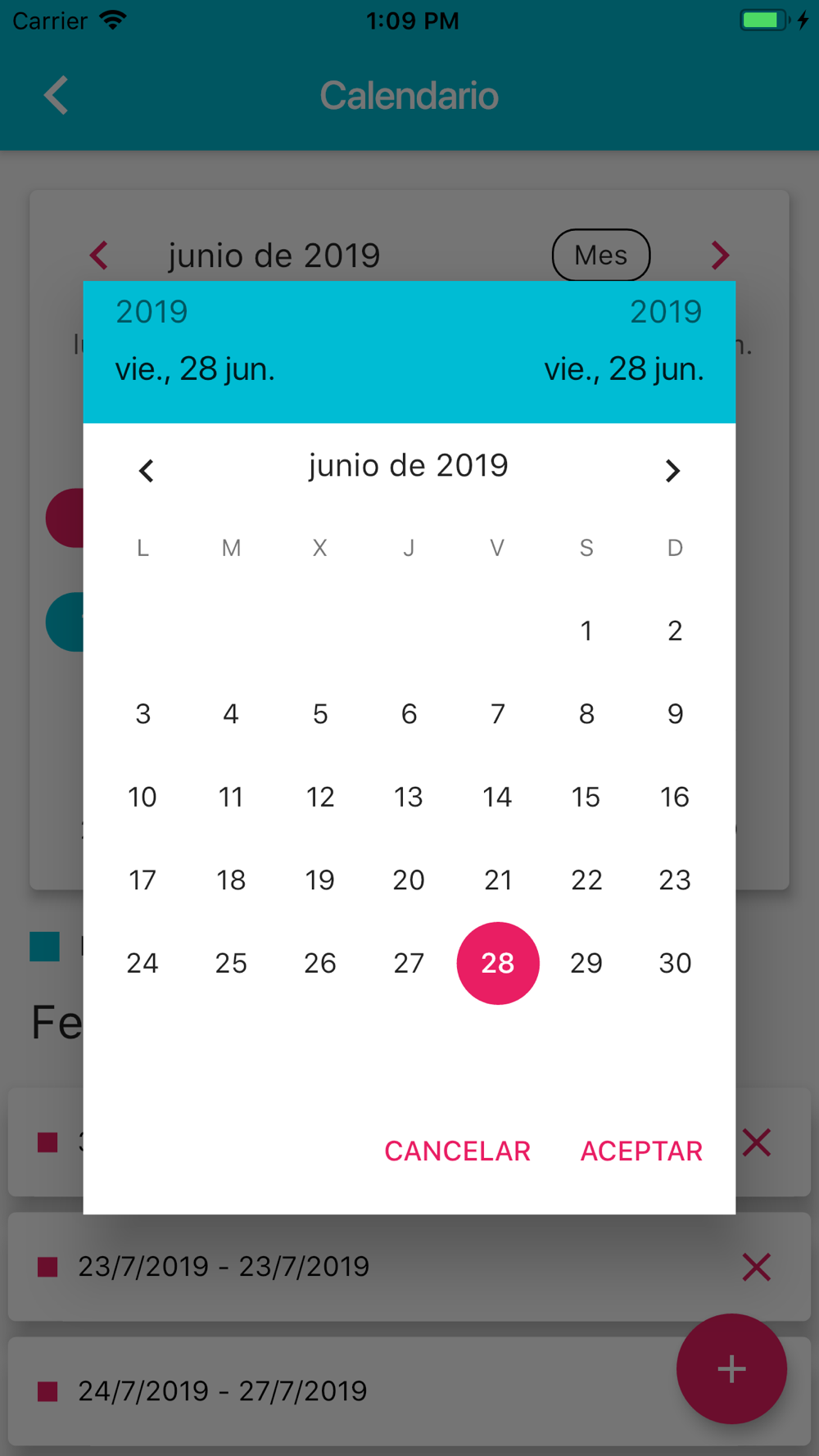Tap the left 2019 year label
Viewport: 819px width, 1456px height.
[x=152, y=312]
